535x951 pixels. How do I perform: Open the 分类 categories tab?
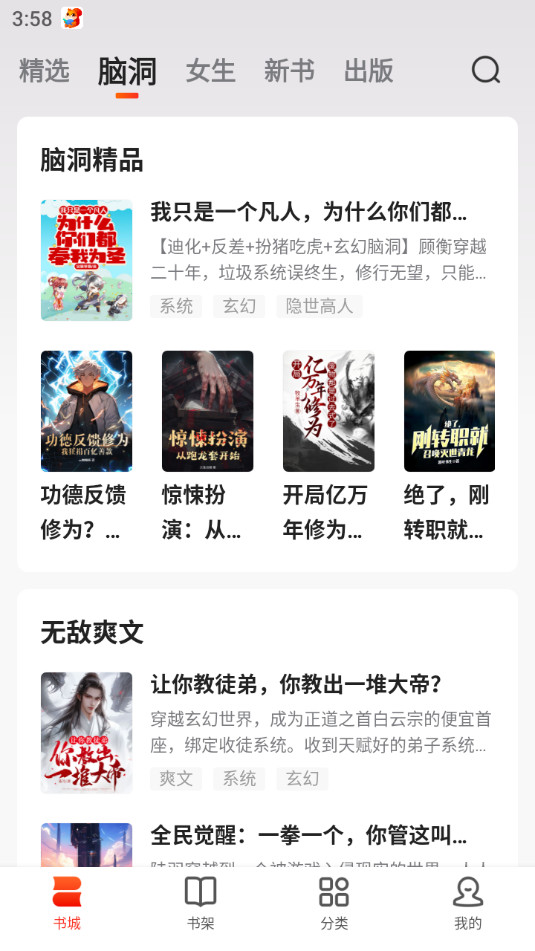tap(334, 904)
